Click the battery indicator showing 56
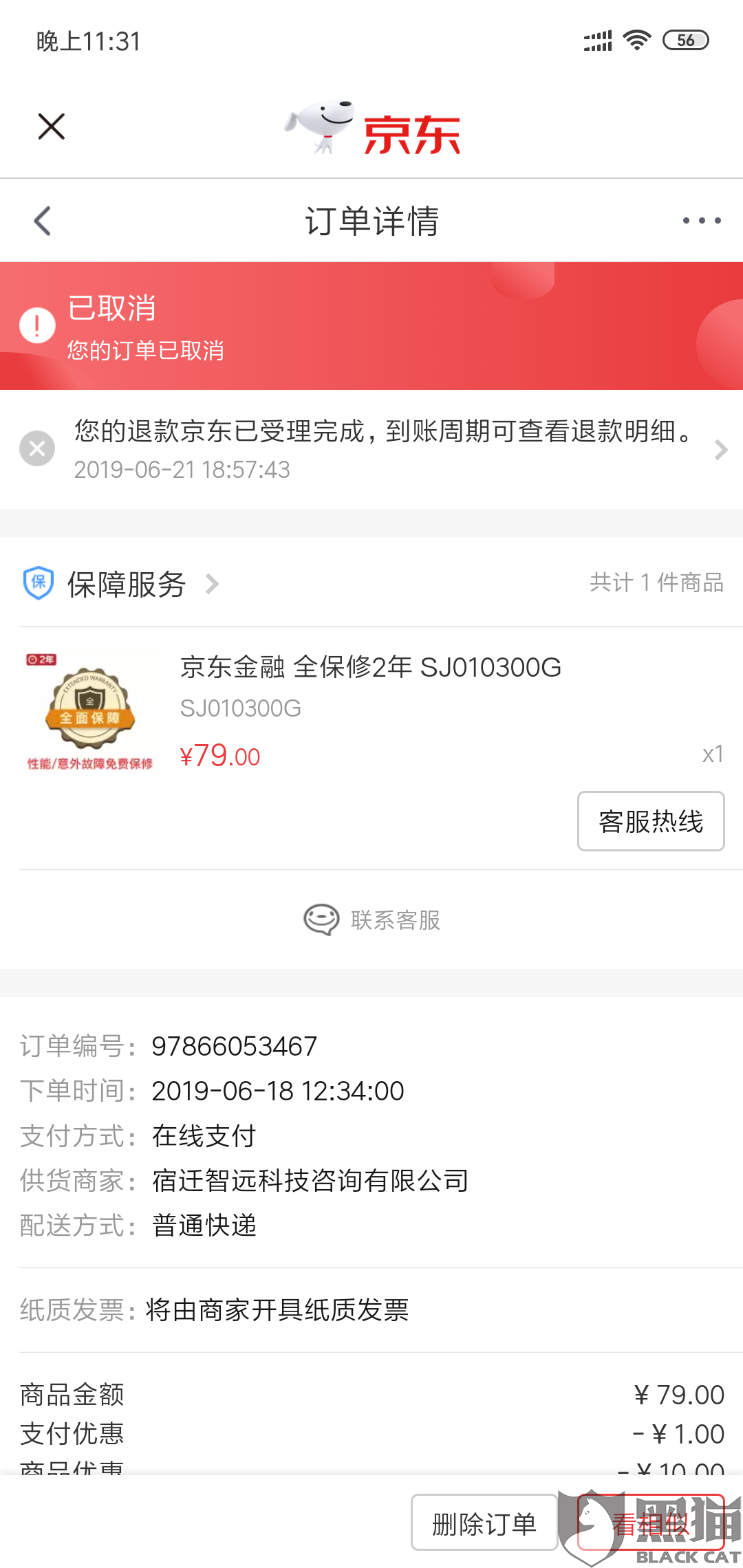 685,41
